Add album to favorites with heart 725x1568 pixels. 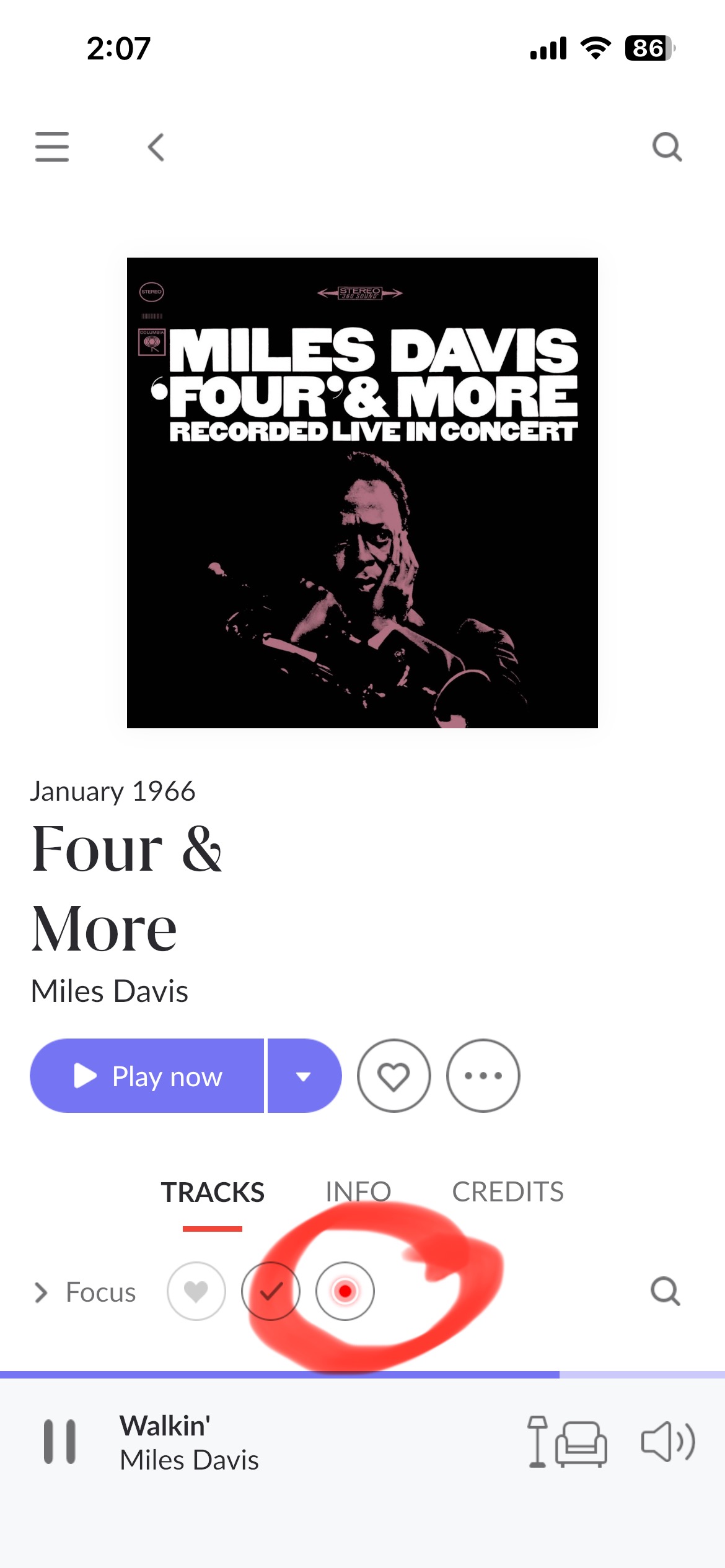point(394,1076)
